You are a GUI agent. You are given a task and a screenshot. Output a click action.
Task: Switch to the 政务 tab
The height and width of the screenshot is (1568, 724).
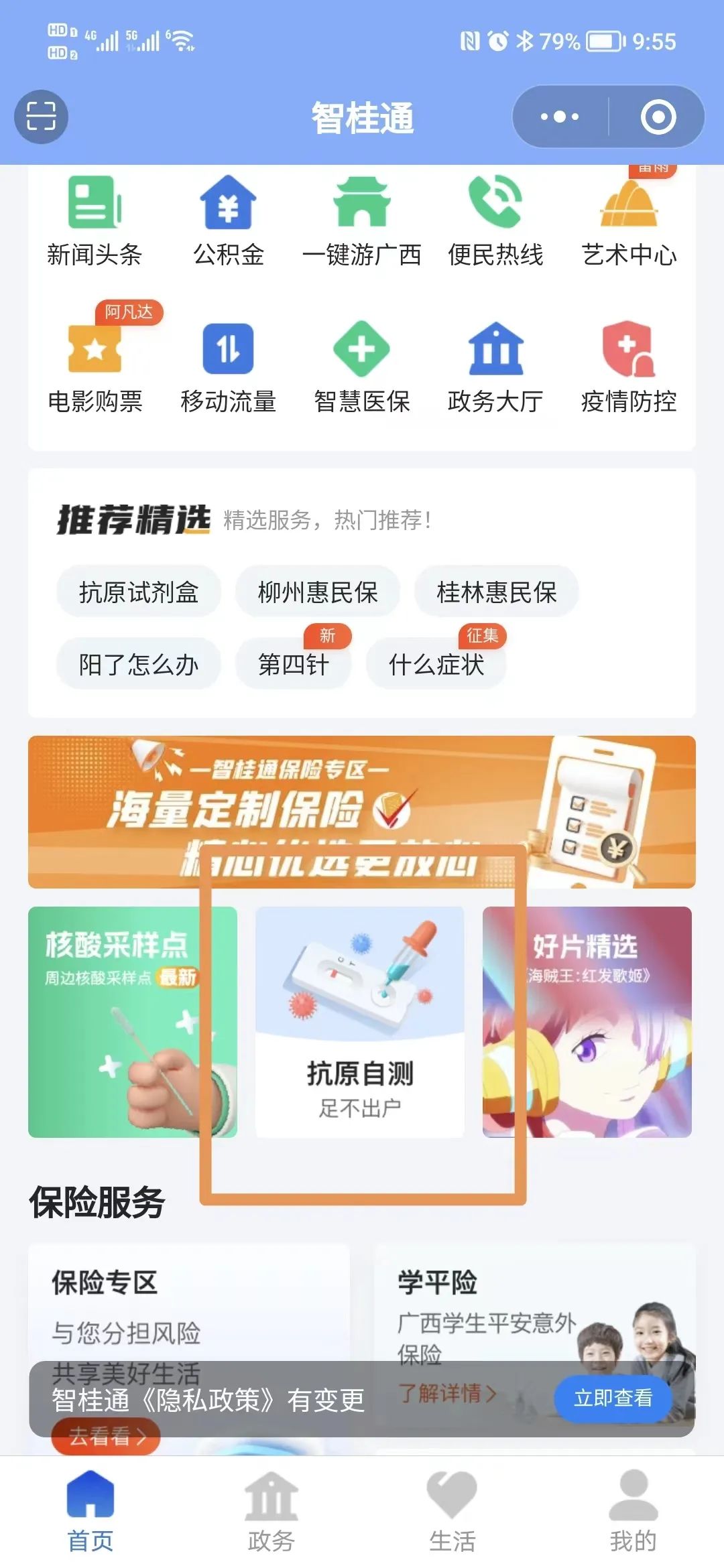pyautogui.click(x=271, y=1512)
